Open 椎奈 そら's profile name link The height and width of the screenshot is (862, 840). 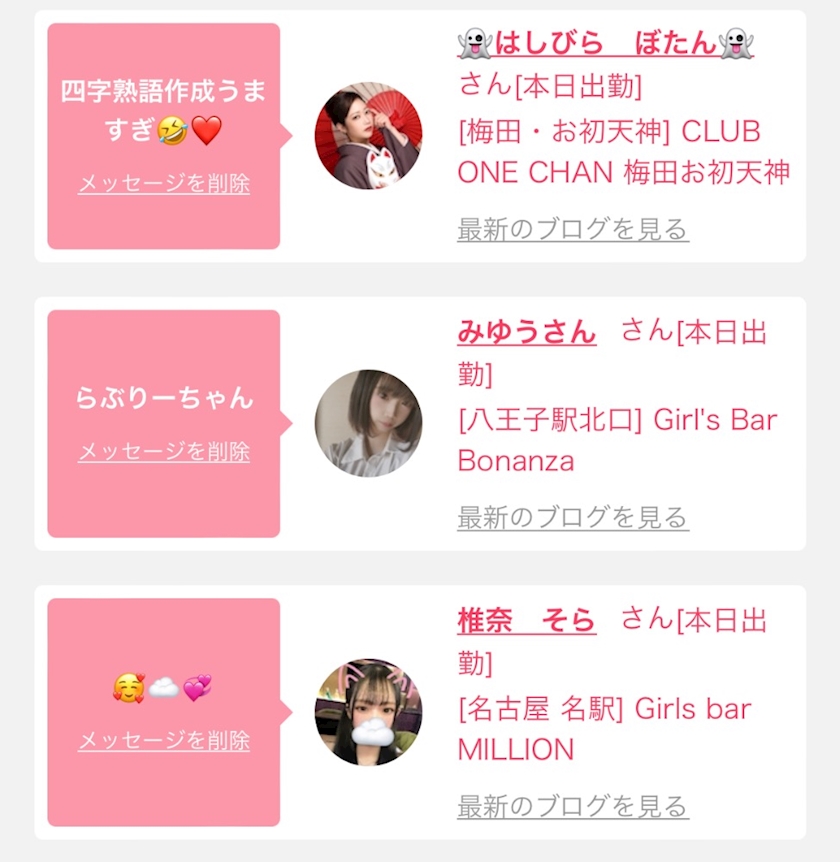tap(527, 620)
